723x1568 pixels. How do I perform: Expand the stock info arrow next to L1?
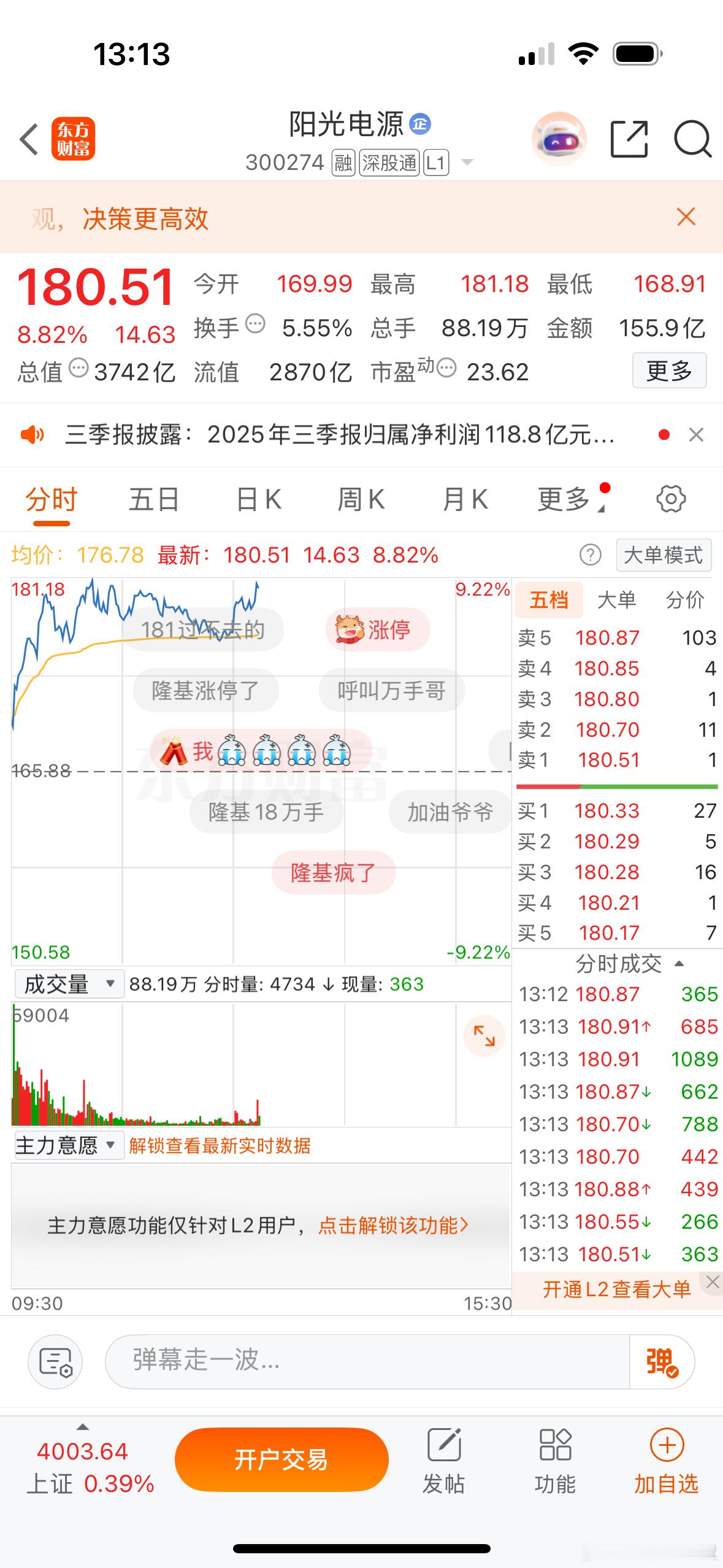468,163
